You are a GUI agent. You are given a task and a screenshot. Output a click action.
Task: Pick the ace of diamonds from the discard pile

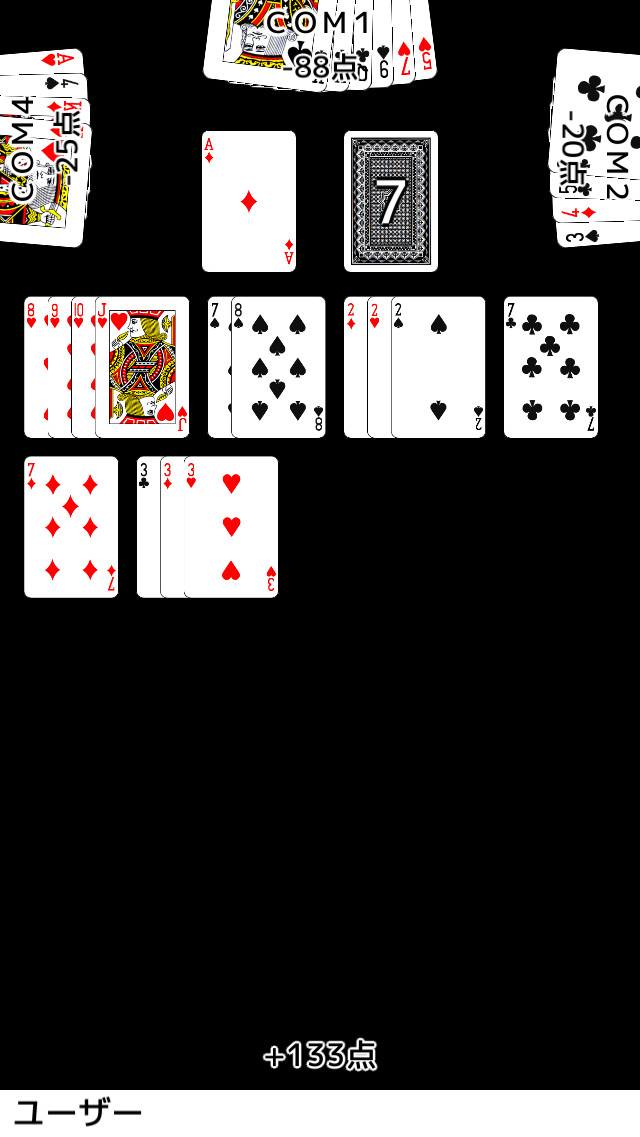pyautogui.click(x=249, y=201)
